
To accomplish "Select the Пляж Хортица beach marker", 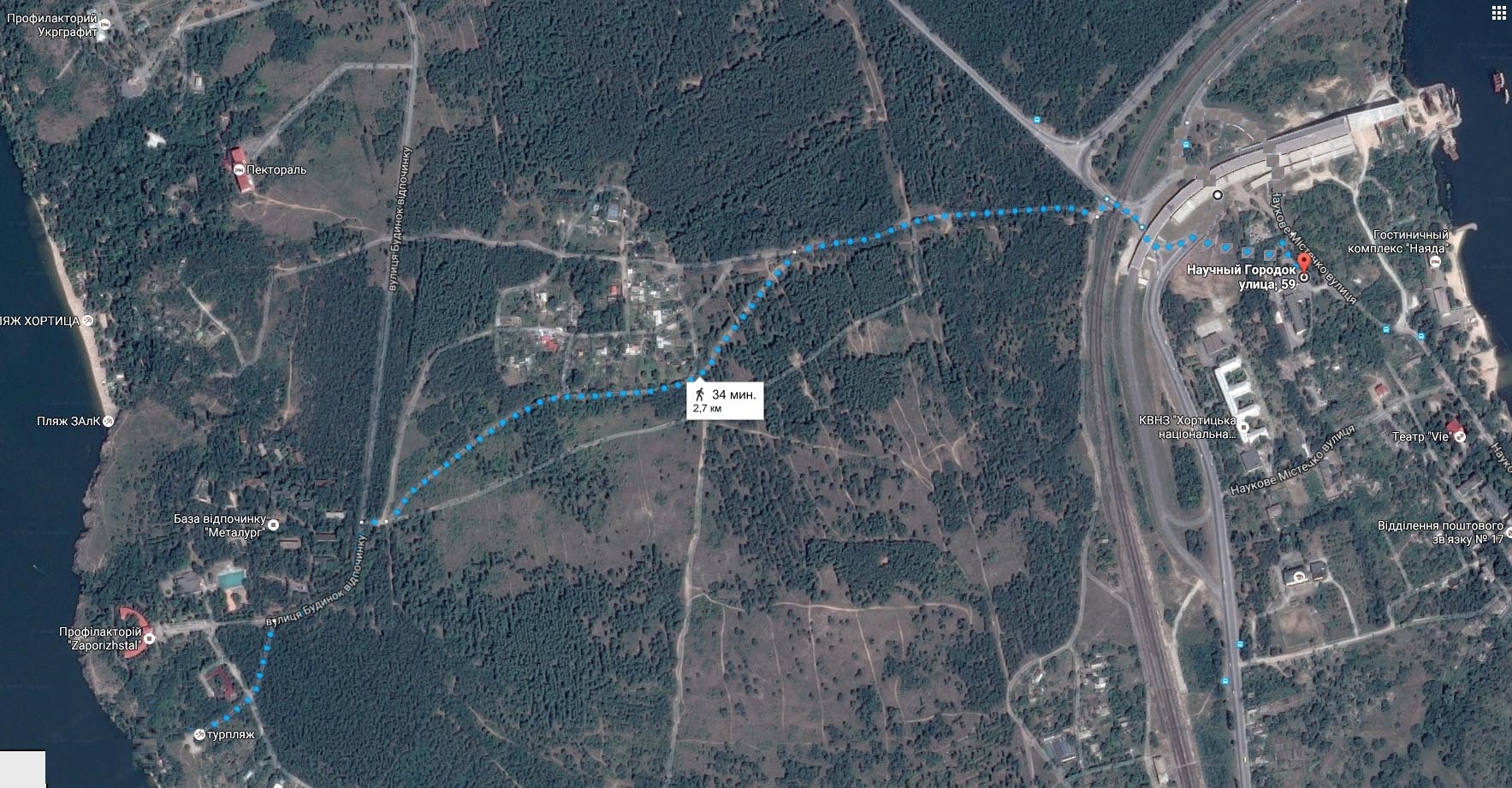I will pyautogui.click(x=87, y=320).
